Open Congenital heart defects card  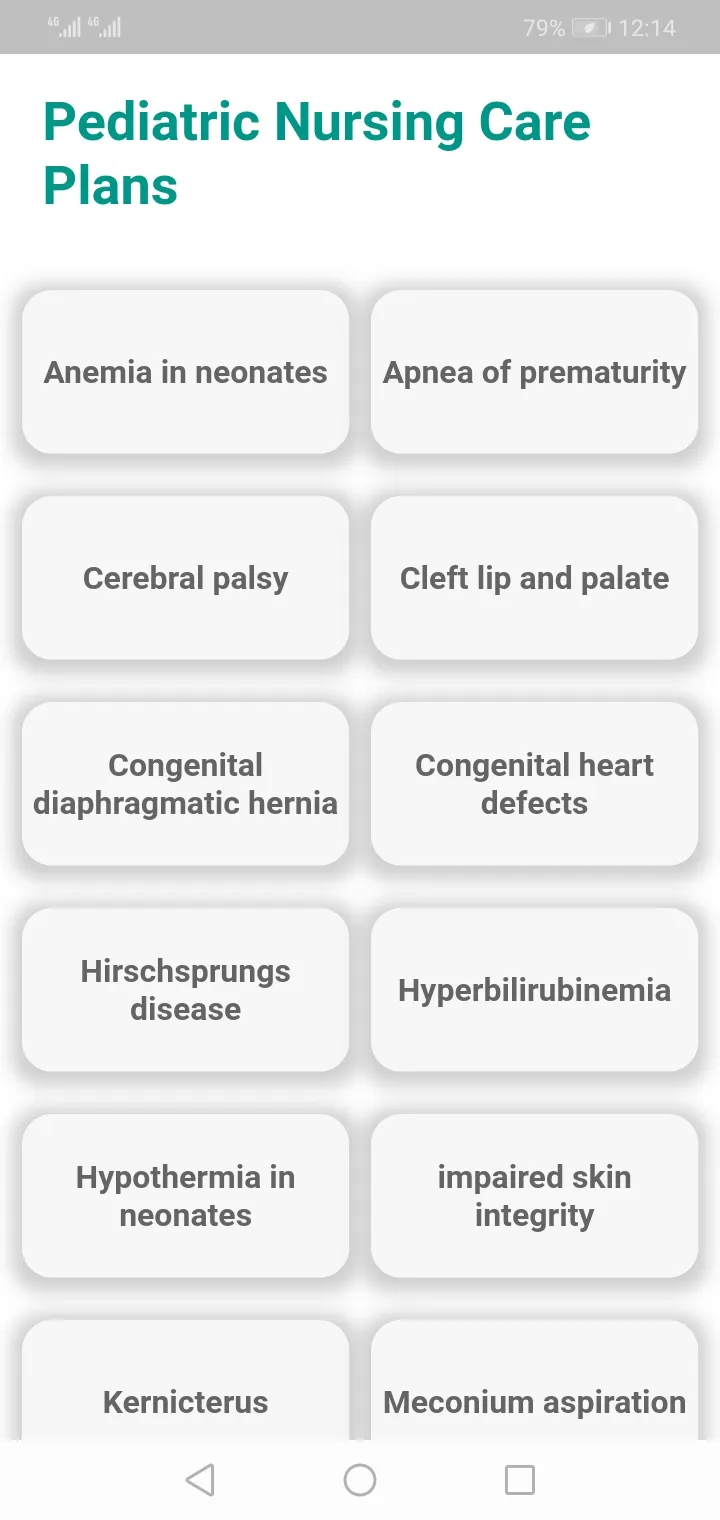534,784
